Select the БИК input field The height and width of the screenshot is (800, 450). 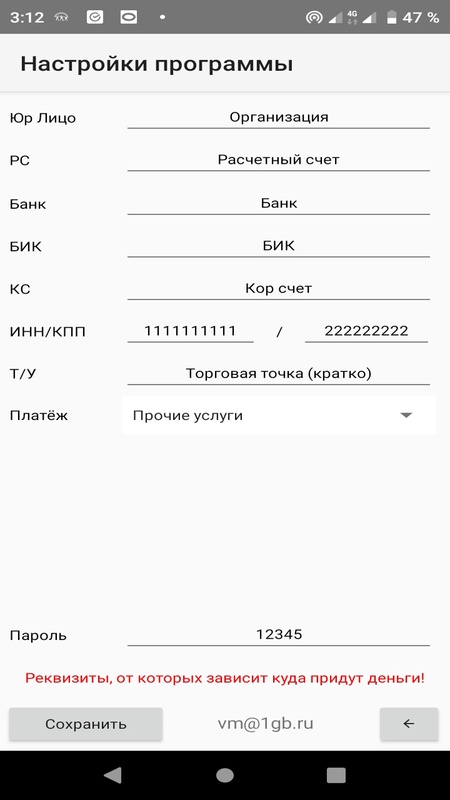279,246
